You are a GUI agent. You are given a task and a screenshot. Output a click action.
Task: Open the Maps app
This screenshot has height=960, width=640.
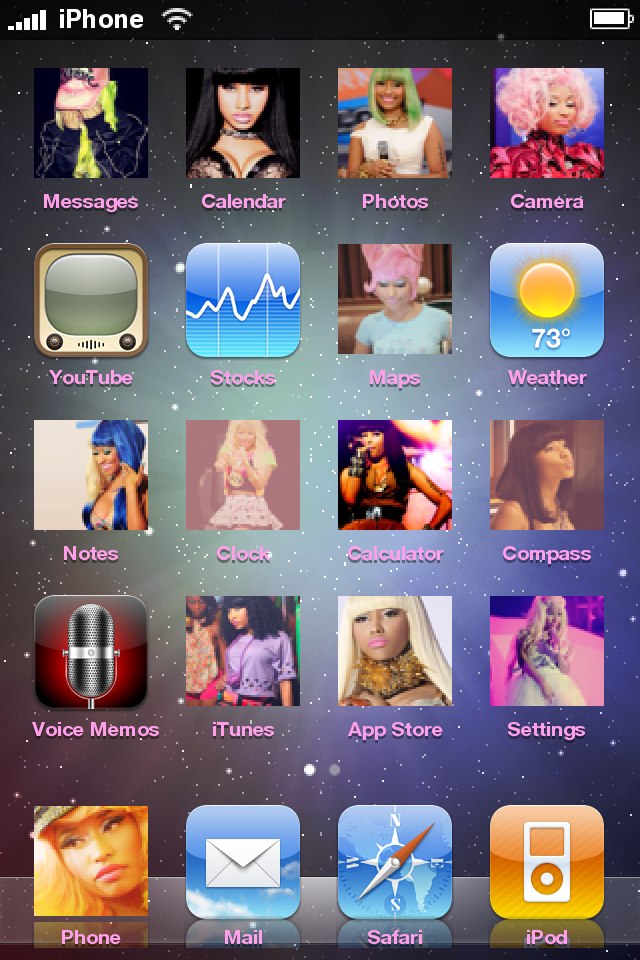coord(395,300)
